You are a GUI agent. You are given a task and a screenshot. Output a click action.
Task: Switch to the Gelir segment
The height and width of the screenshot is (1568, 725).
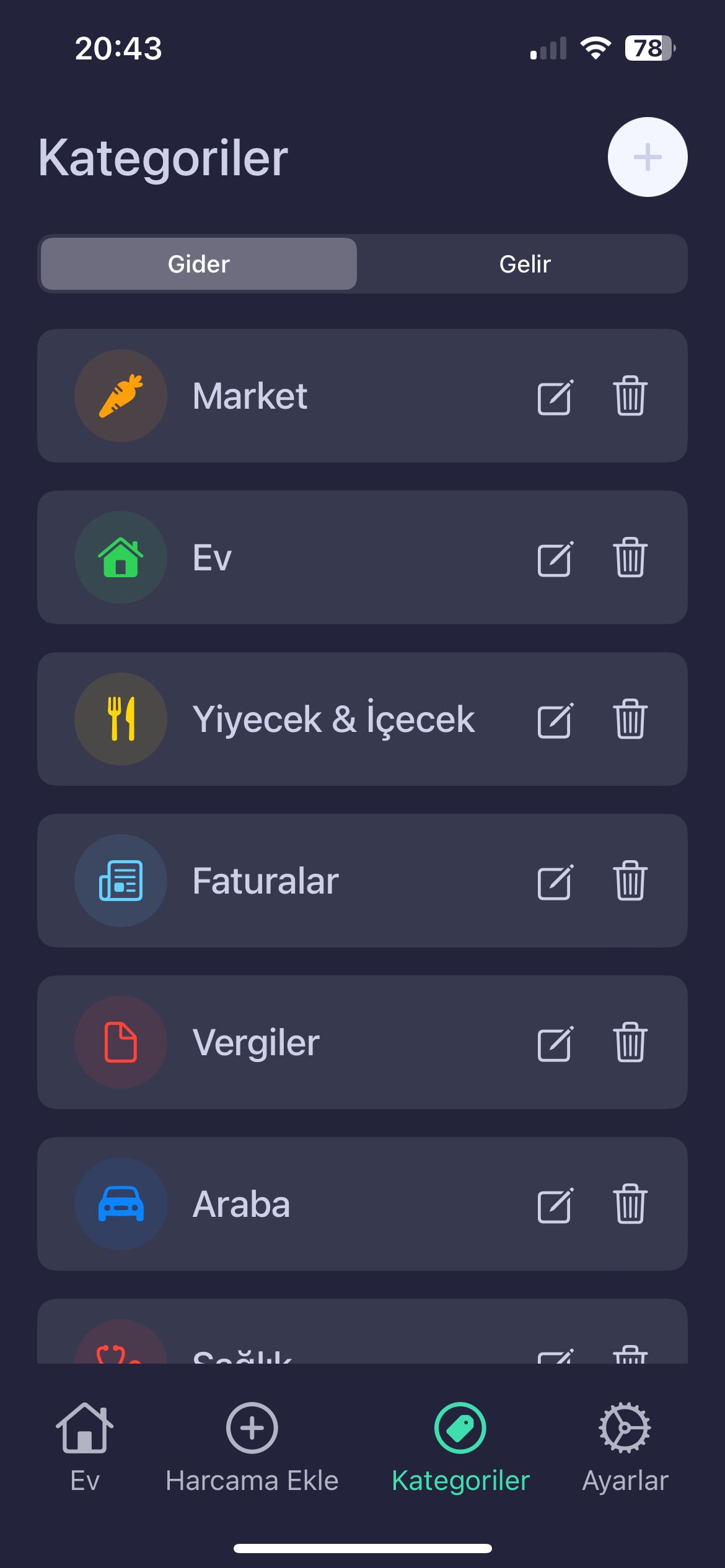pyautogui.click(x=524, y=264)
